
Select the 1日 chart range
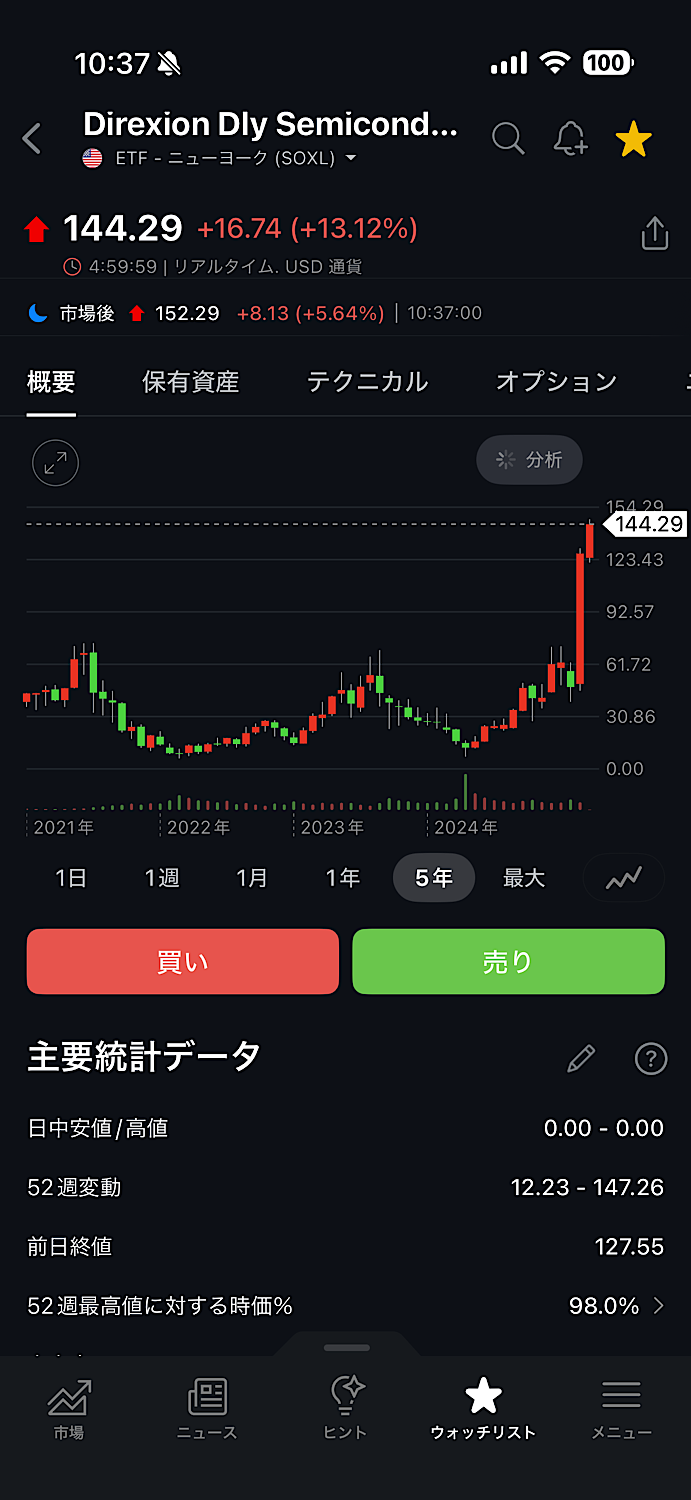pyautogui.click(x=70, y=878)
